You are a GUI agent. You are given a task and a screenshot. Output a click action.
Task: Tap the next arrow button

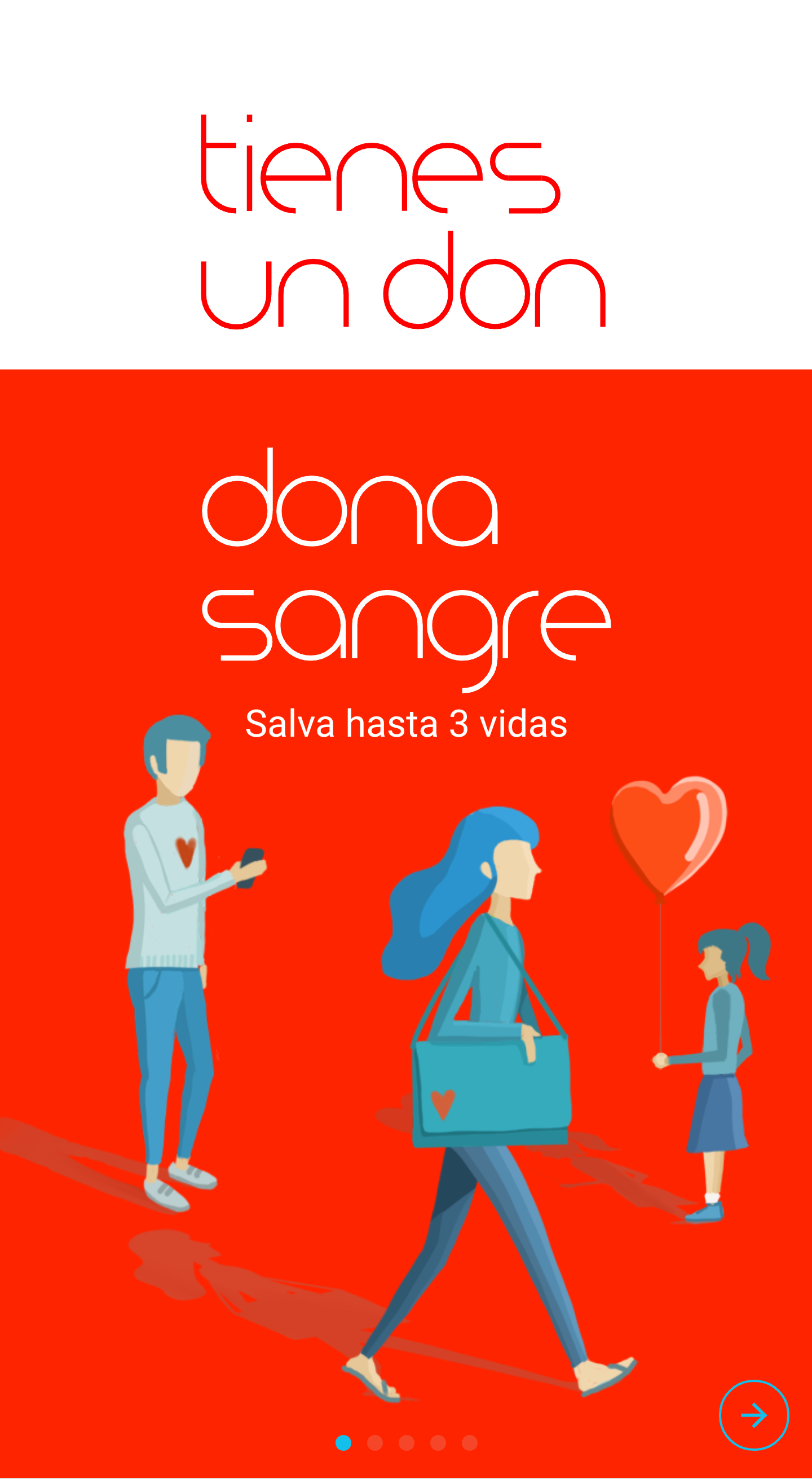coord(753,1415)
